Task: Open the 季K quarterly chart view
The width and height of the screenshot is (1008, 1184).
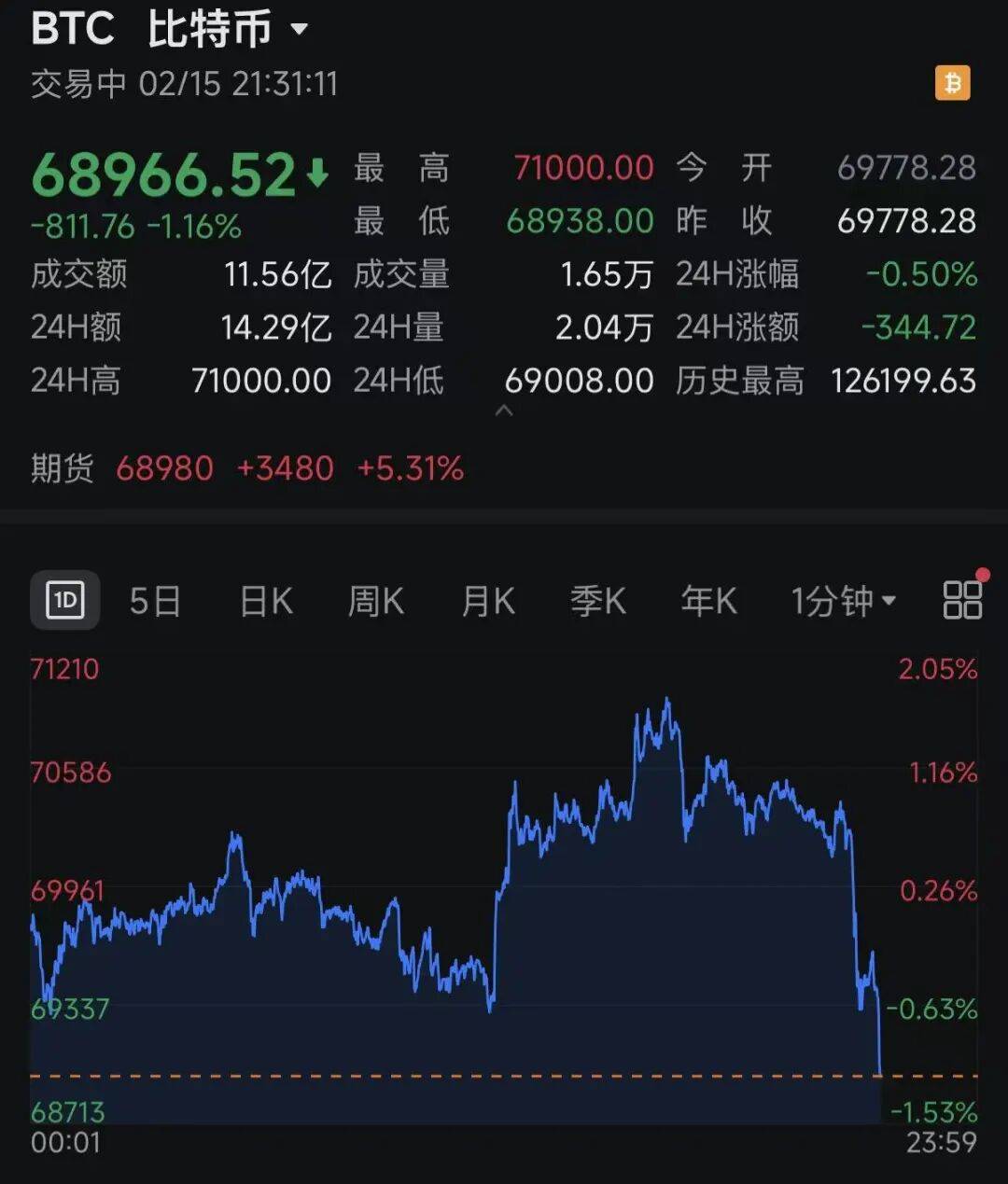Action: click(597, 600)
